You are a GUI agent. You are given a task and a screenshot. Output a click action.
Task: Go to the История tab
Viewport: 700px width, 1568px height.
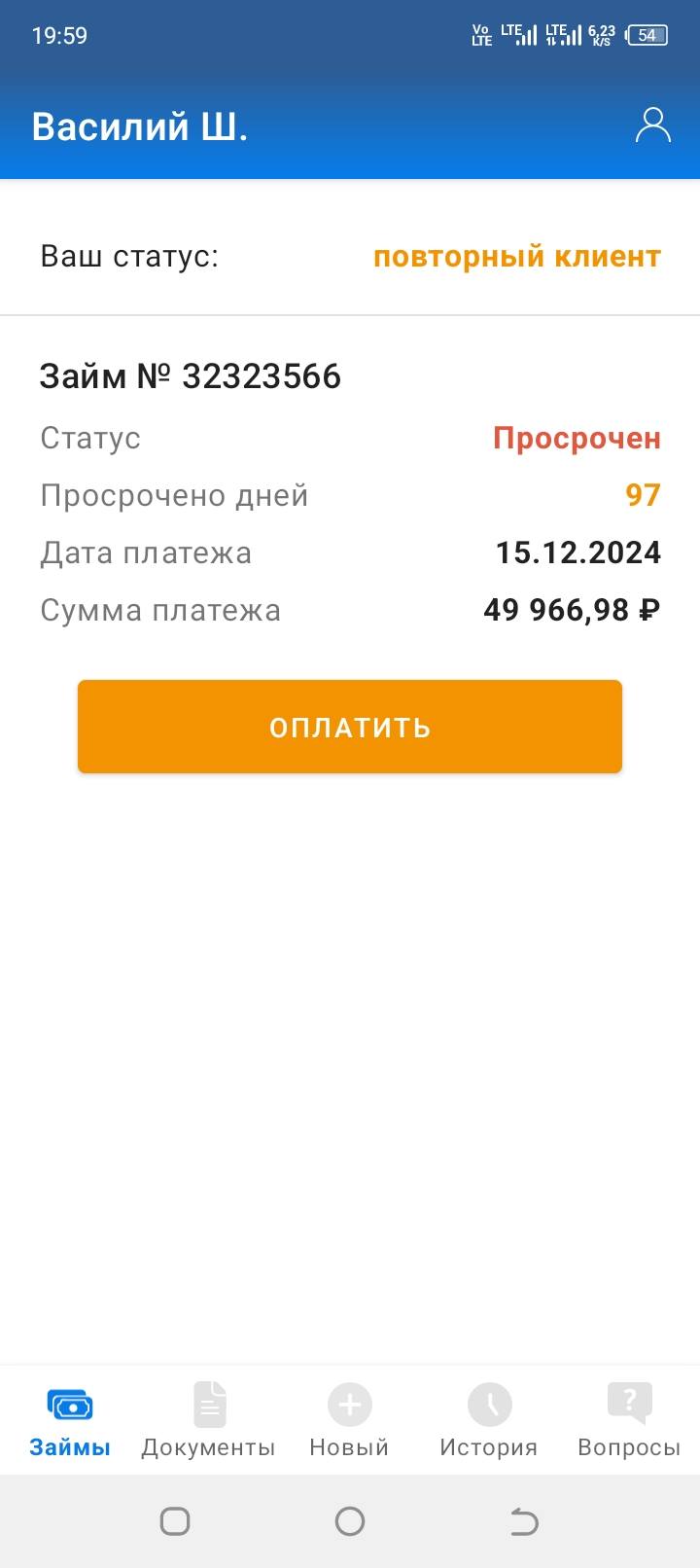(488, 1422)
